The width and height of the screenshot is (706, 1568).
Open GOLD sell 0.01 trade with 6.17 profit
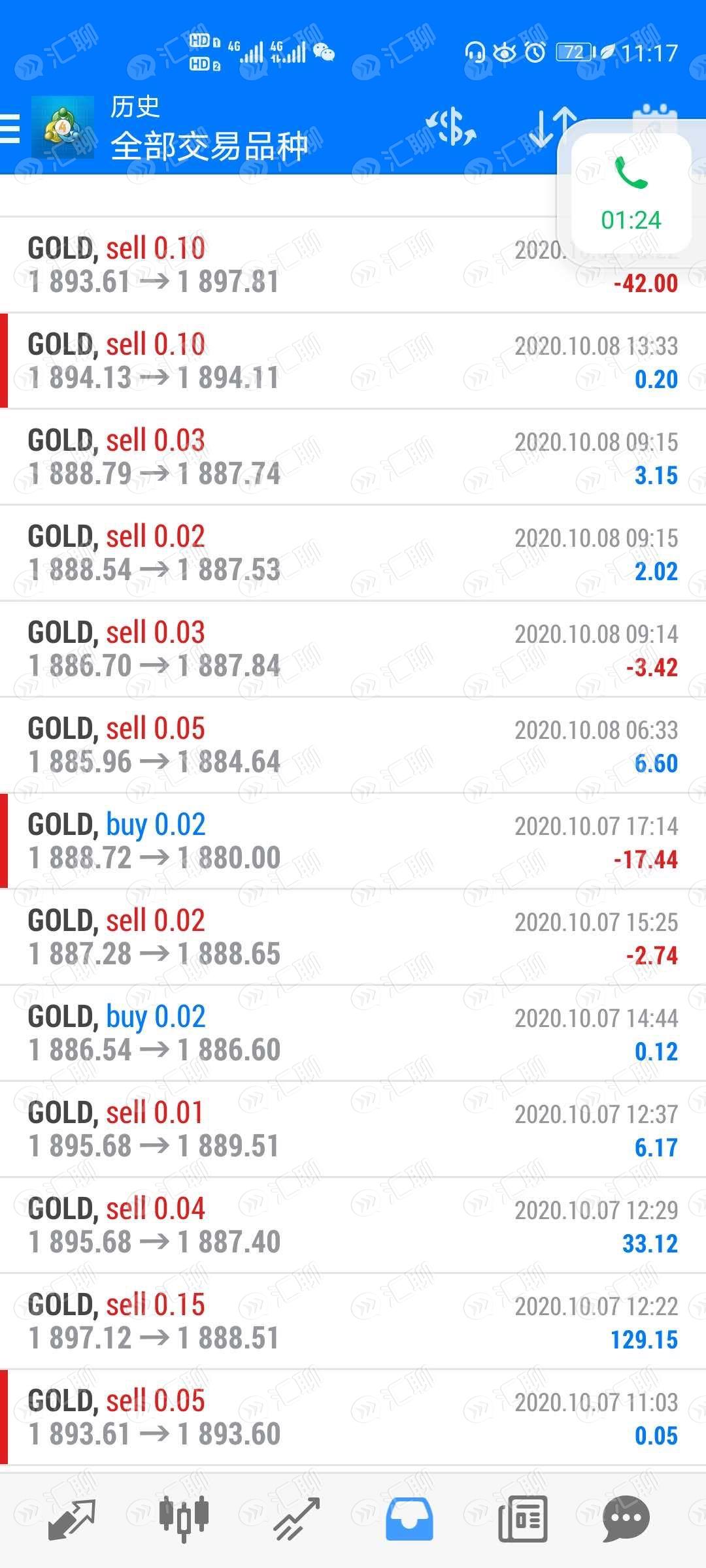[353, 1130]
